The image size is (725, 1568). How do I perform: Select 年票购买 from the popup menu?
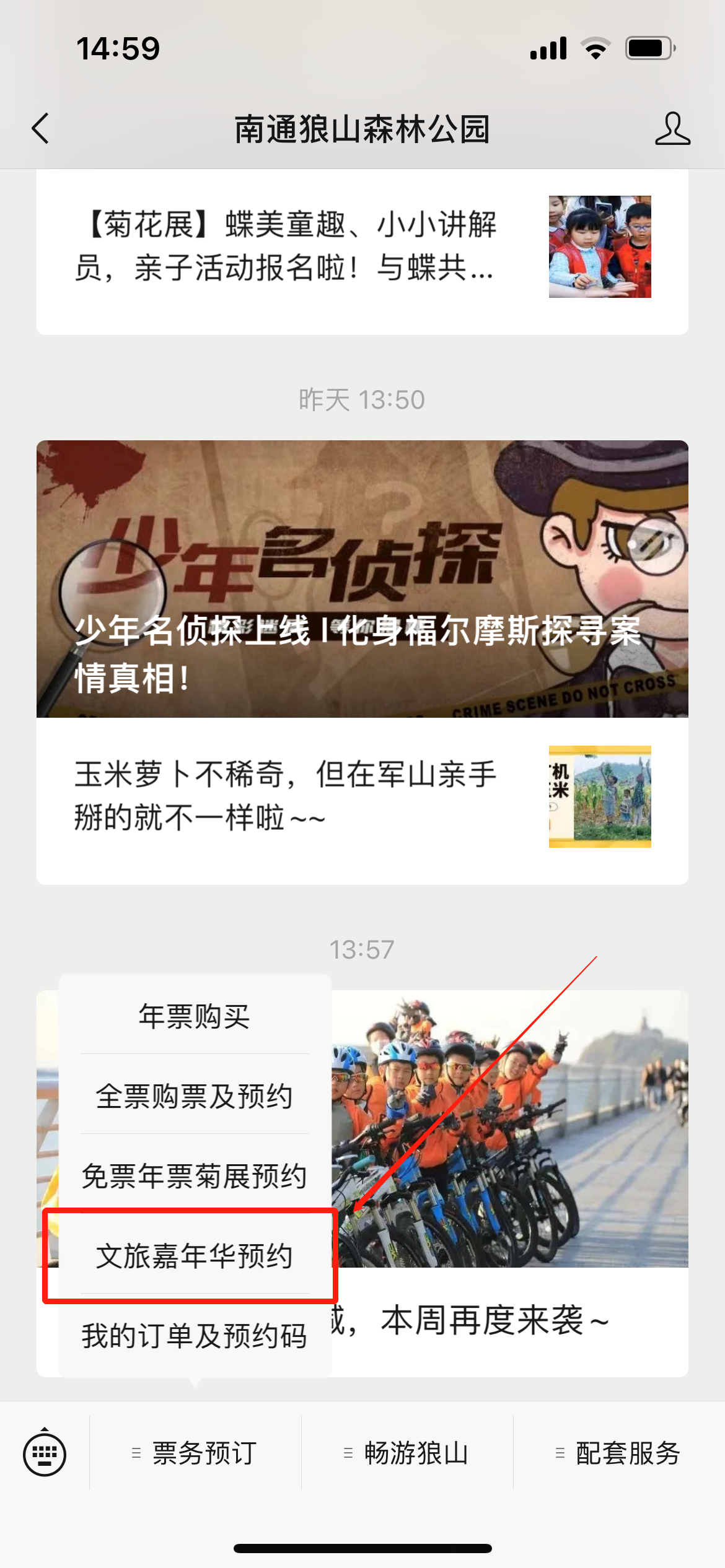click(x=195, y=1017)
